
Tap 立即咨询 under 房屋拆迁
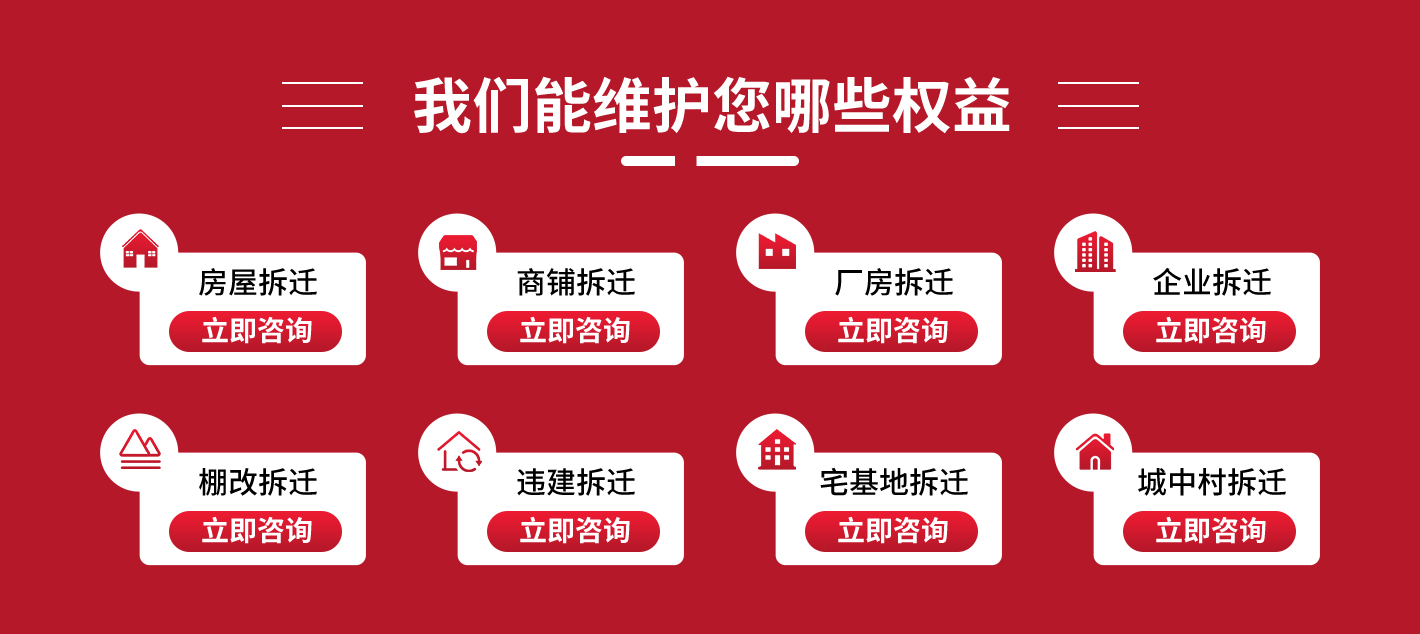click(255, 331)
